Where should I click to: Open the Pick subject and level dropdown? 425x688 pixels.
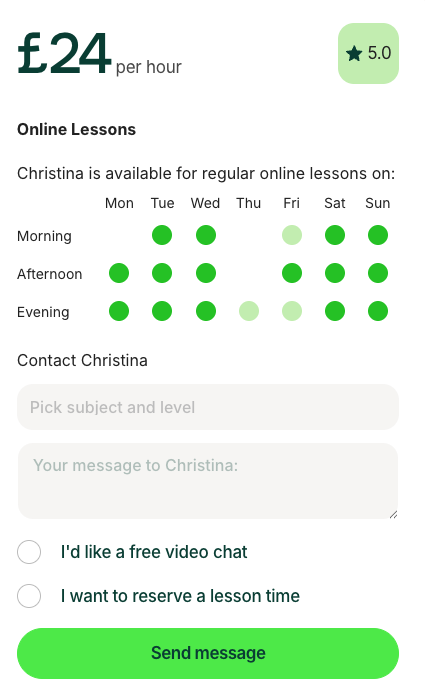point(207,407)
